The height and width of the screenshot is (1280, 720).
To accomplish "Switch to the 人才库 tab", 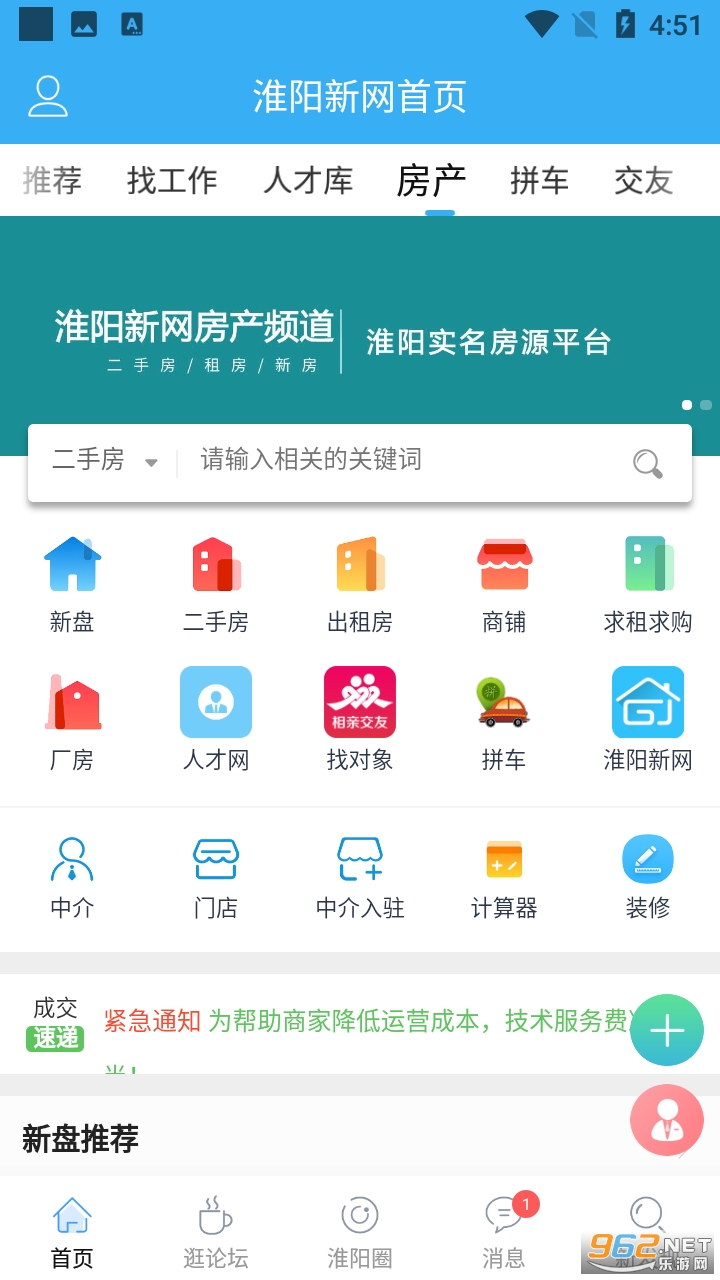I will [x=308, y=181].
